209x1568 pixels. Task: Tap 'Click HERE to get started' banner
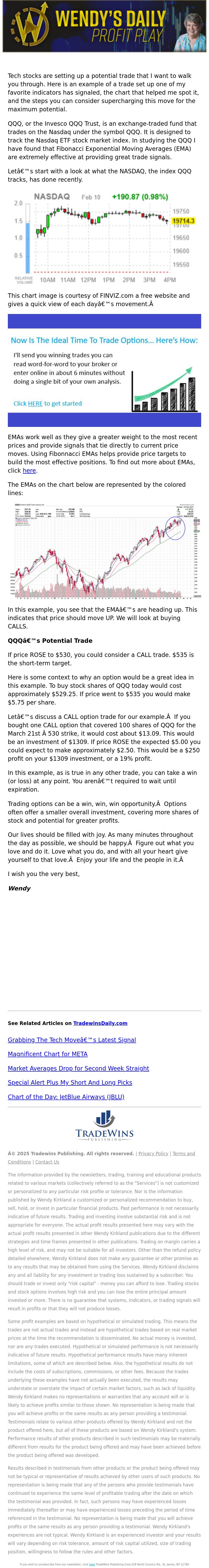tap(35, 403)
